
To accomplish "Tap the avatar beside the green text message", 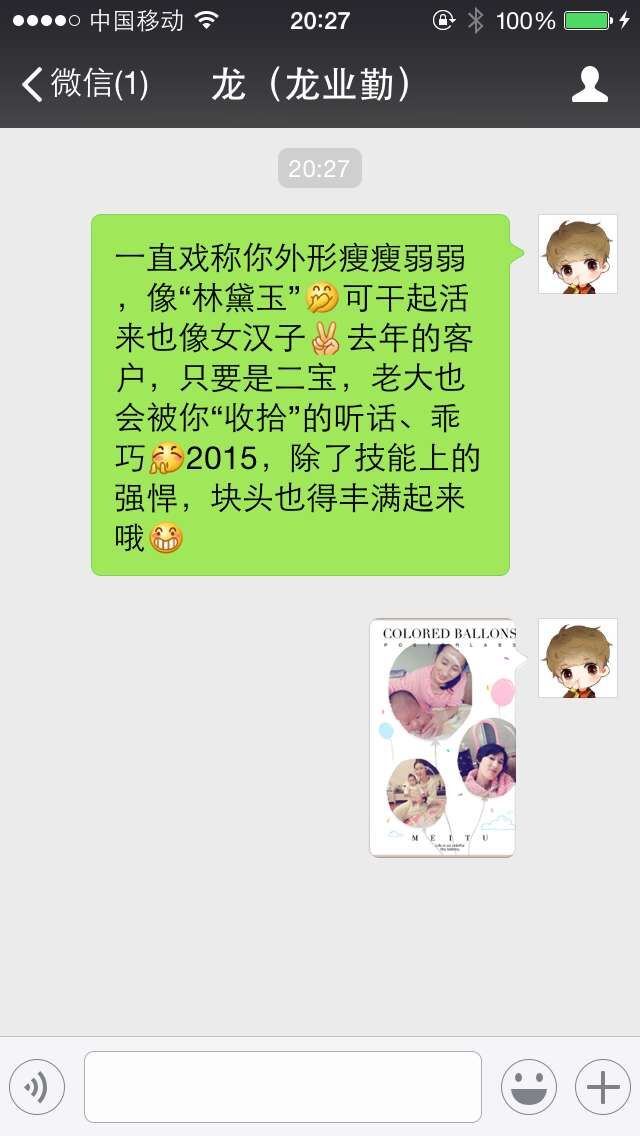I will 577,254.
